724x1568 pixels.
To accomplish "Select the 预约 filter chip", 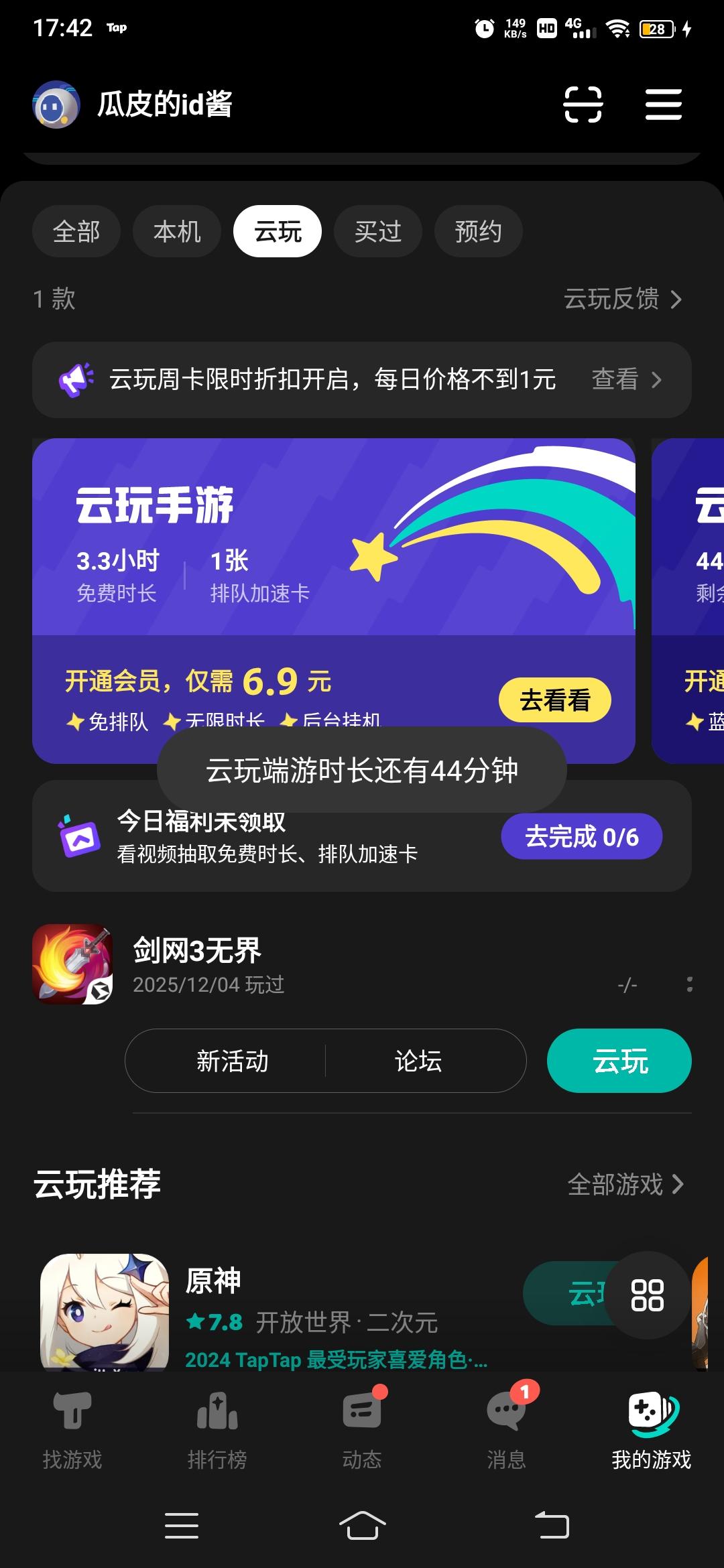I will click(478, 232).
